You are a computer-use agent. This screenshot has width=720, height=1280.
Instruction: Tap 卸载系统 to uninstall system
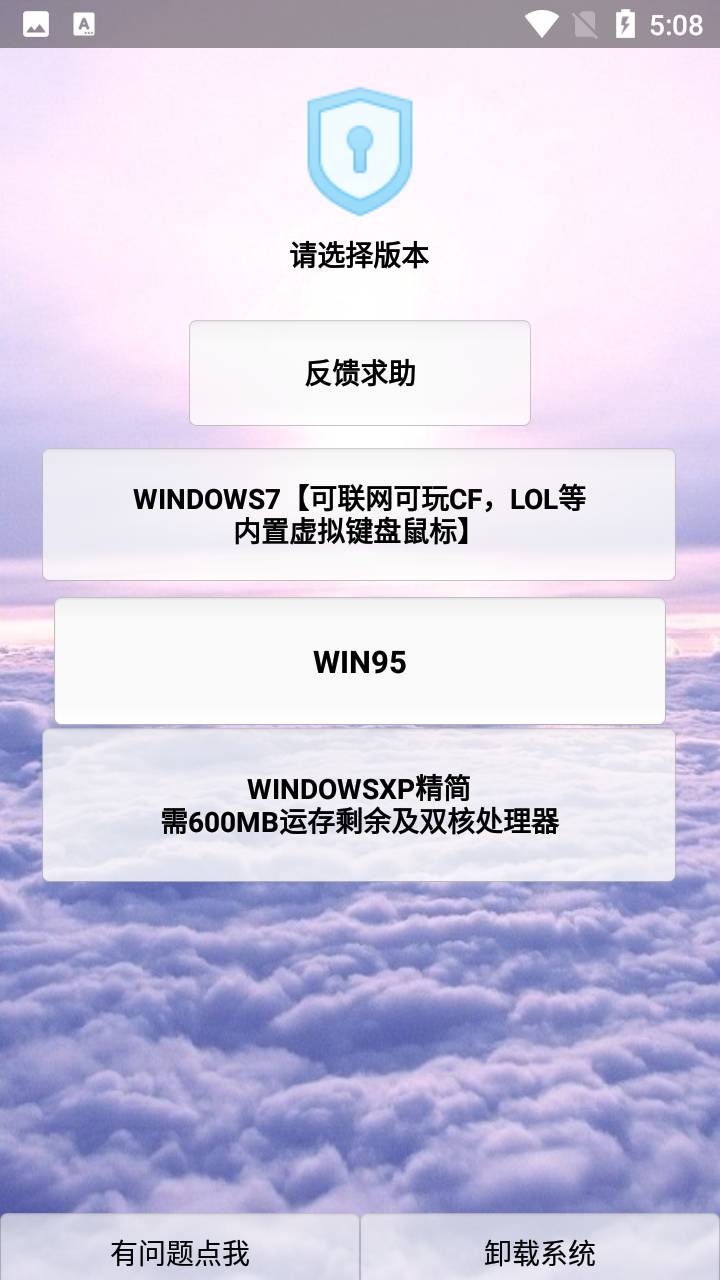click(540, 1250)
